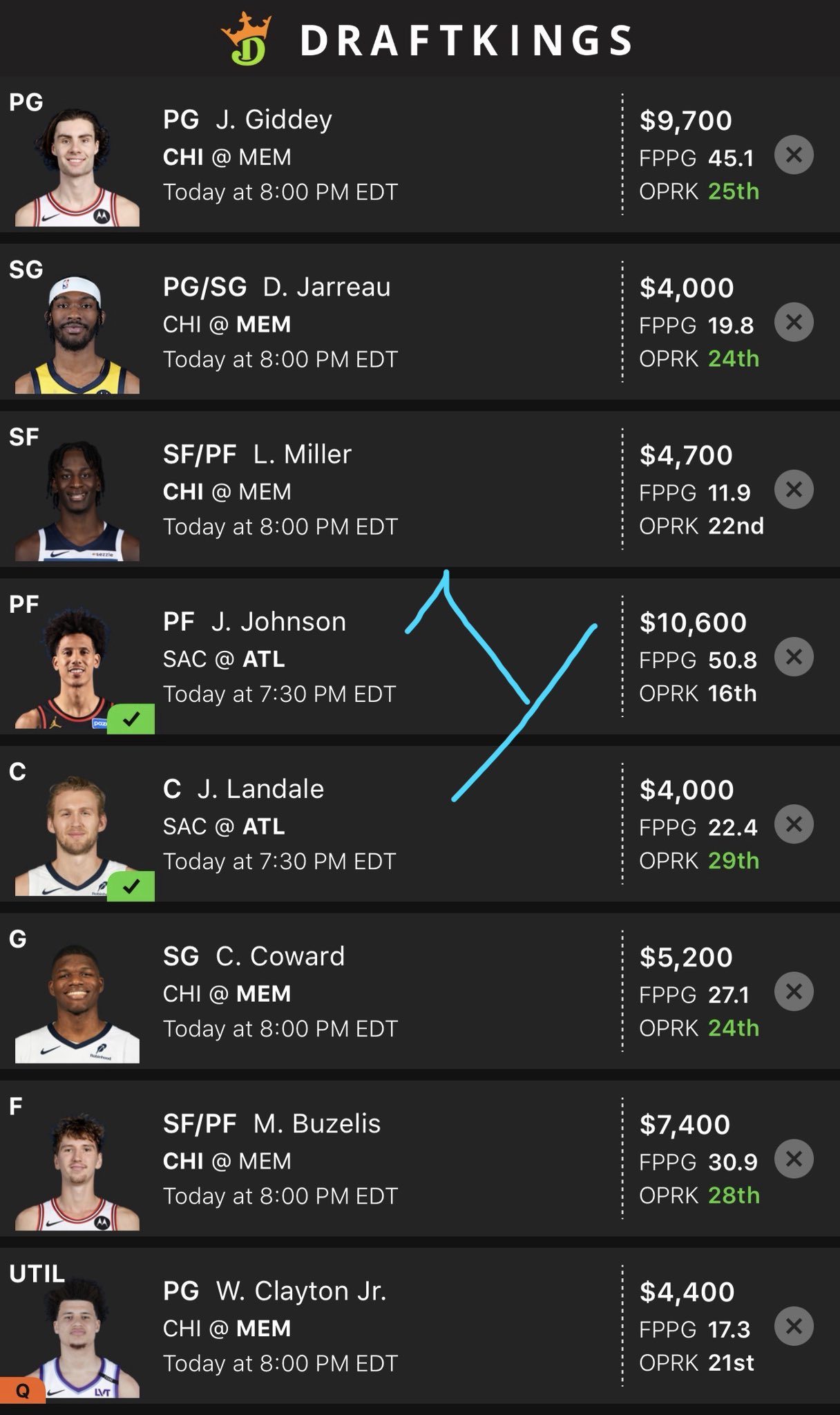Remove L. Miller from the lineup
The width and height of the screenshot is (840, 1415).
click(794, 490)
